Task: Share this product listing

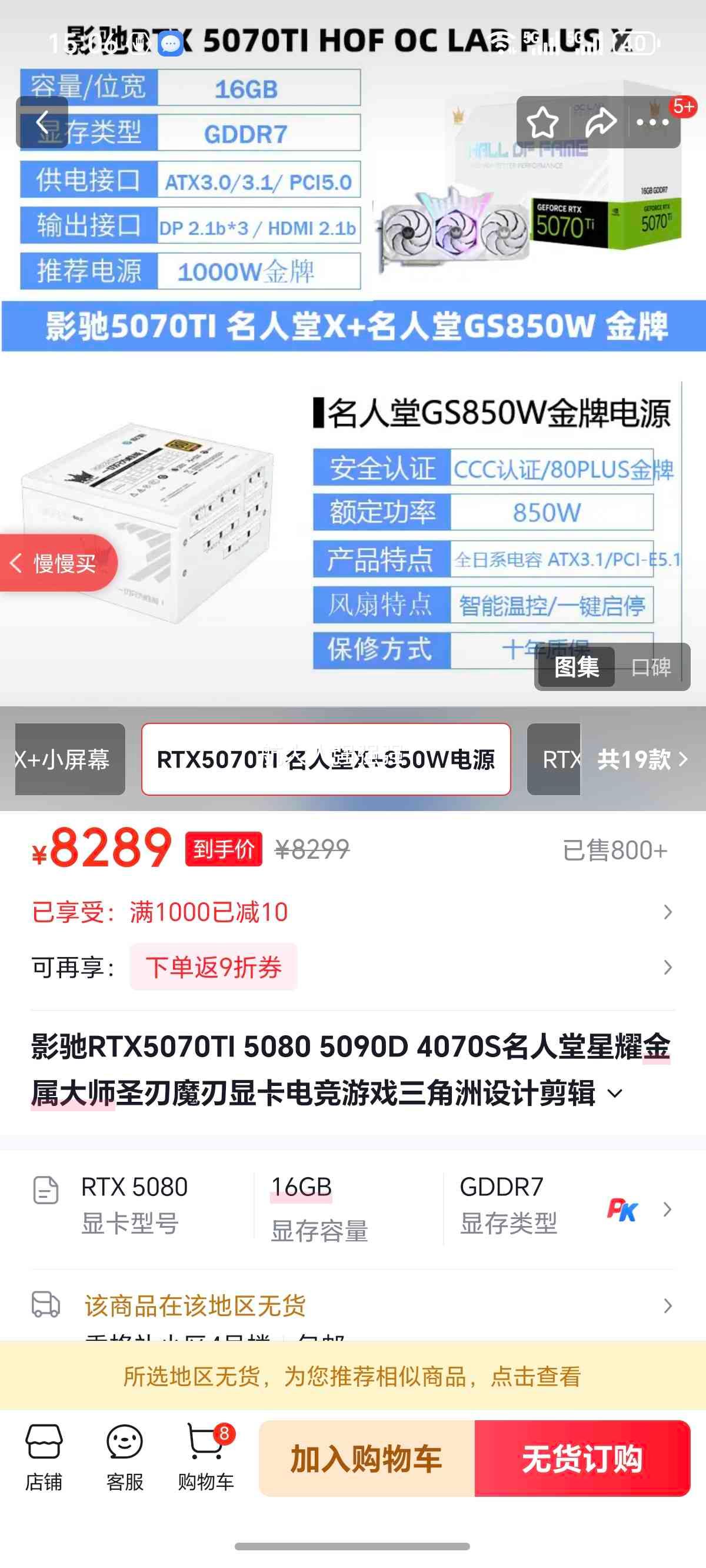Action: pos(600,122)
